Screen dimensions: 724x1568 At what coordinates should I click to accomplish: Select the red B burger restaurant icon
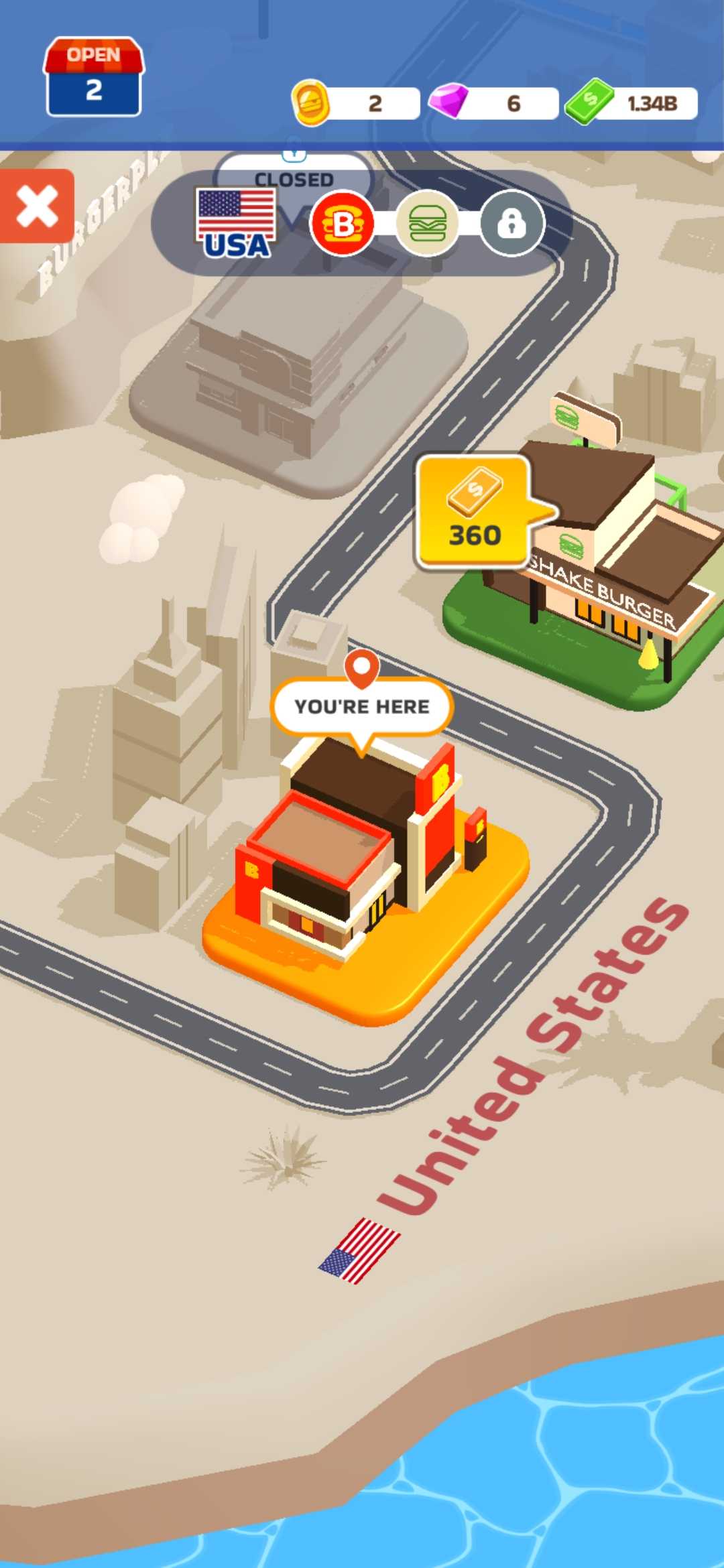pyautogui.click(x=343, y=224)
